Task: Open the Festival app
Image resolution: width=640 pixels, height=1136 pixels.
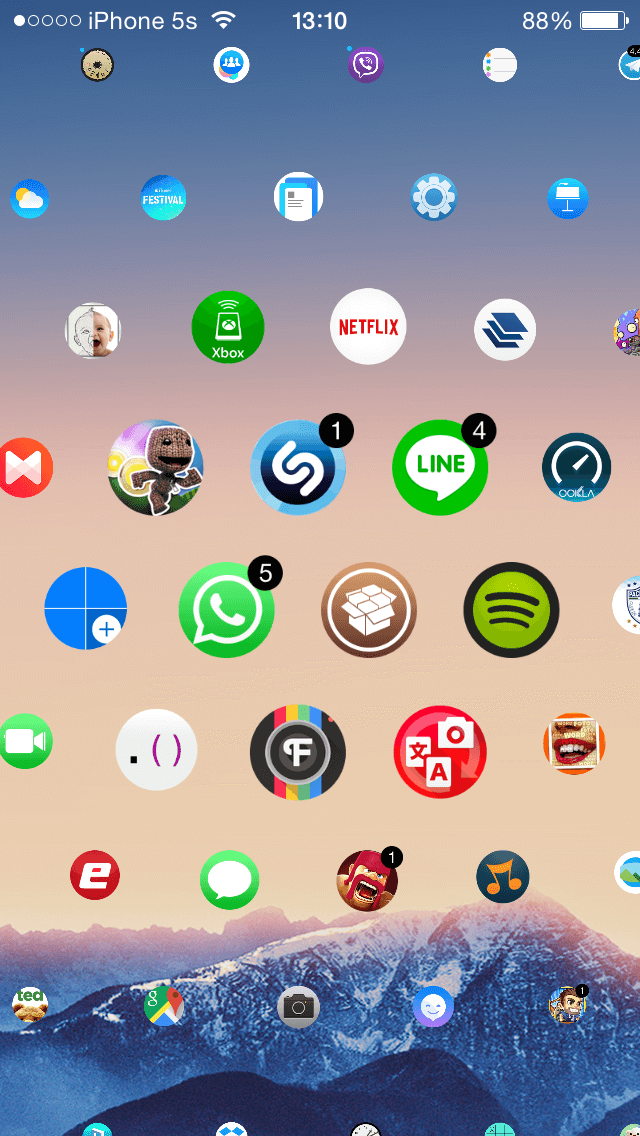Action: (163, 198)
